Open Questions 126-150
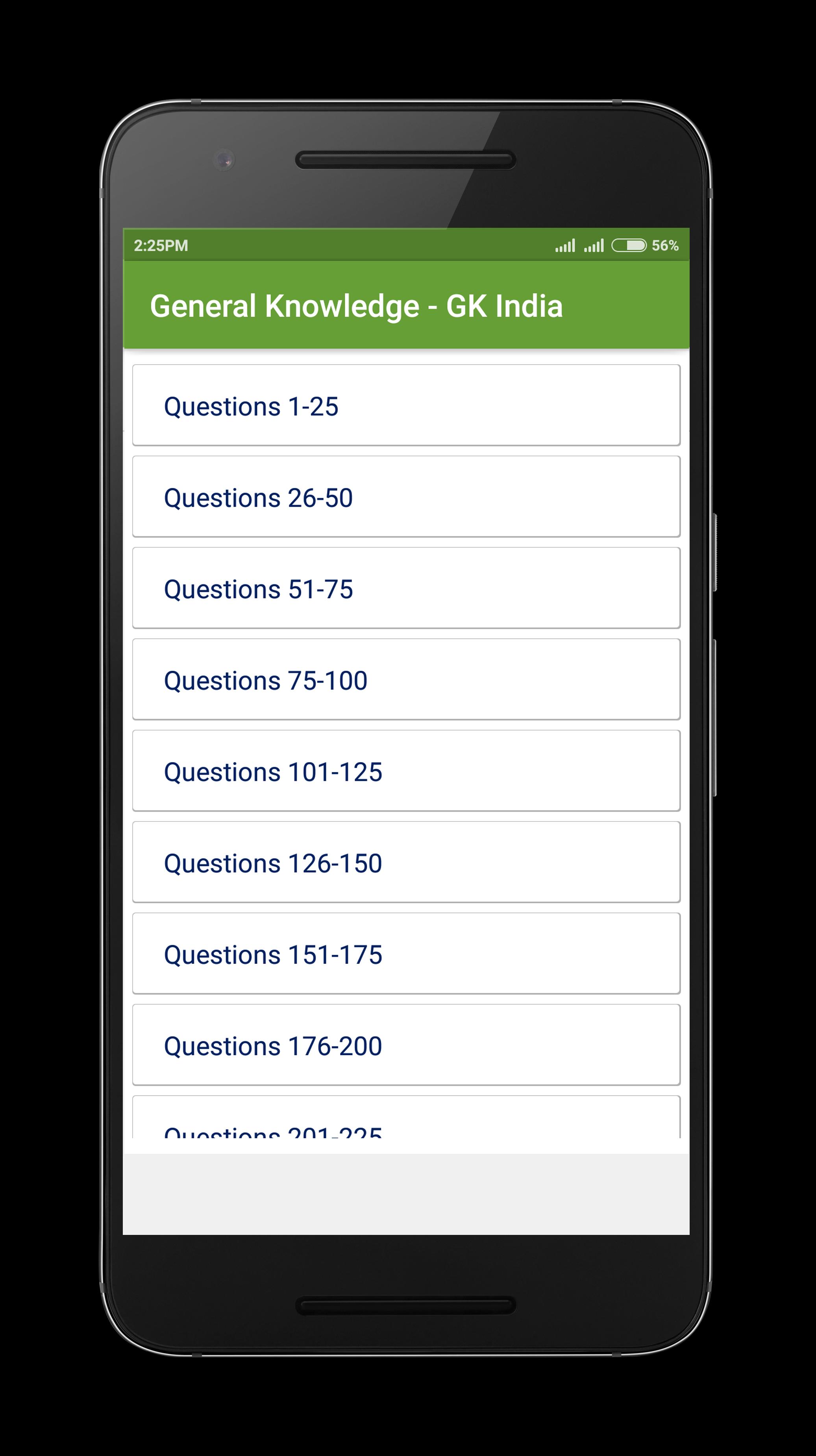The width and height of the screenshot is (816, 1456). coord(406,863)
